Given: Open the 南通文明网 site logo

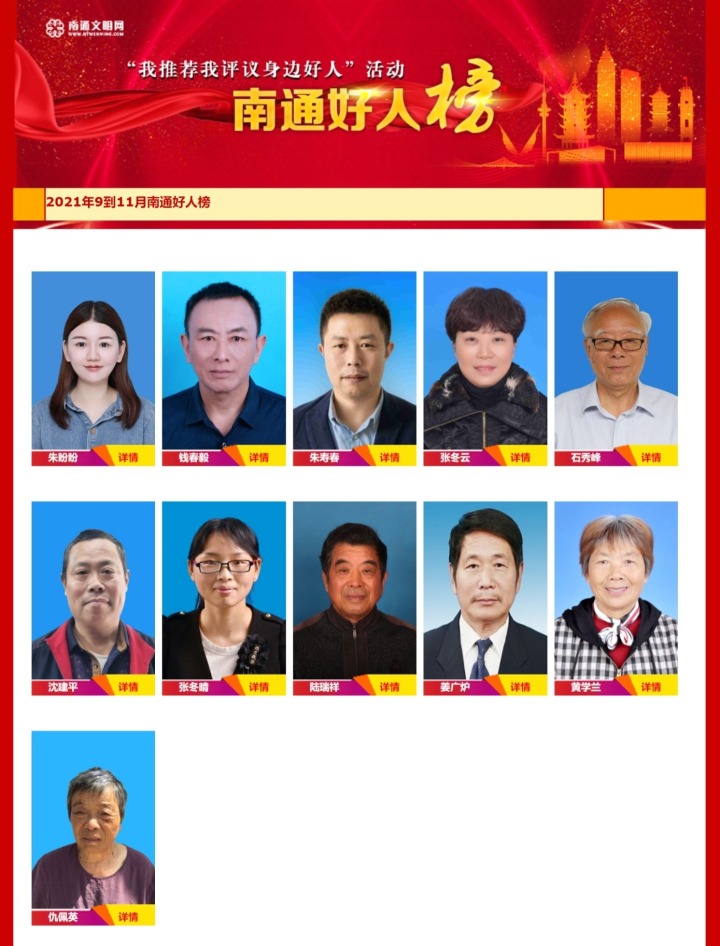Looking at the screenshot, I should click(85, 27).
